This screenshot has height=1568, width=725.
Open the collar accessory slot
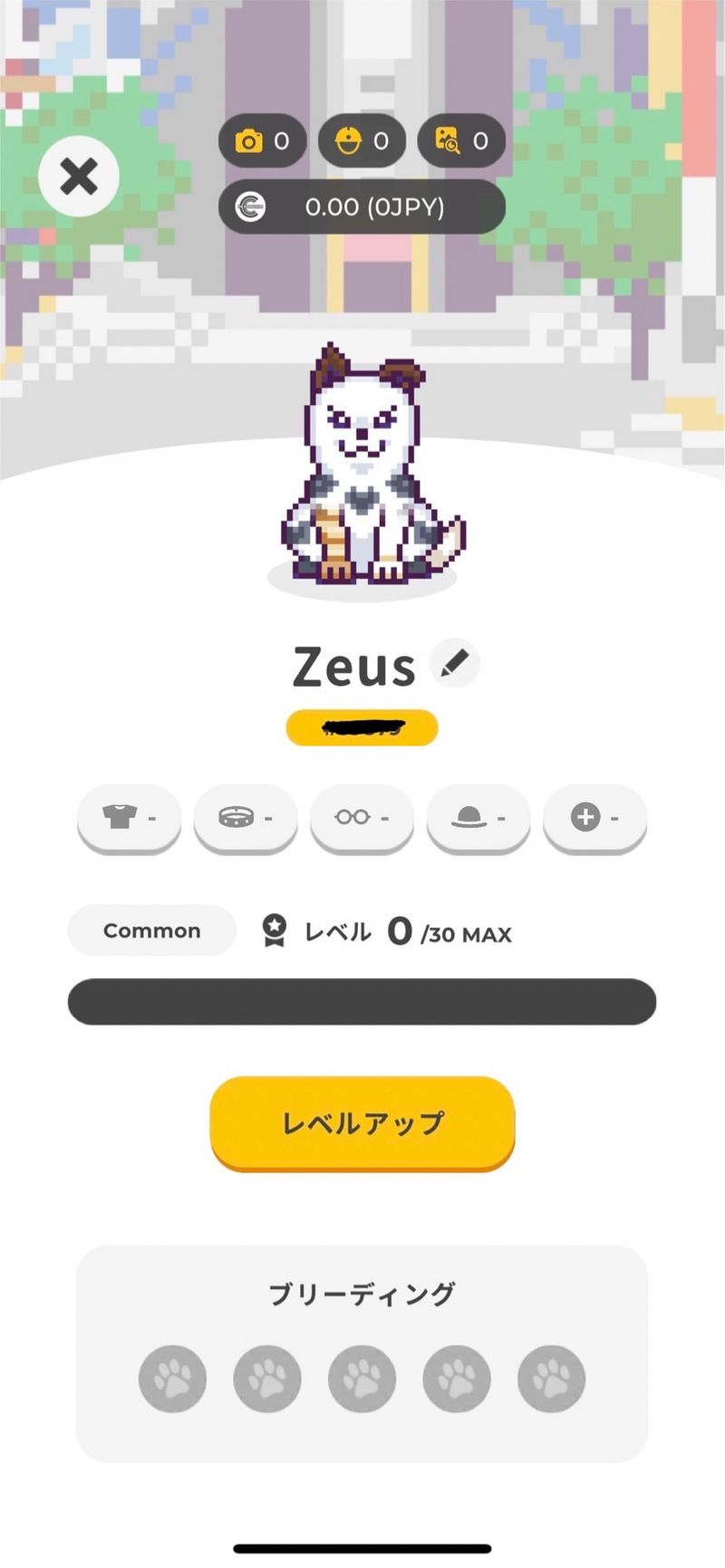(245, 817)
